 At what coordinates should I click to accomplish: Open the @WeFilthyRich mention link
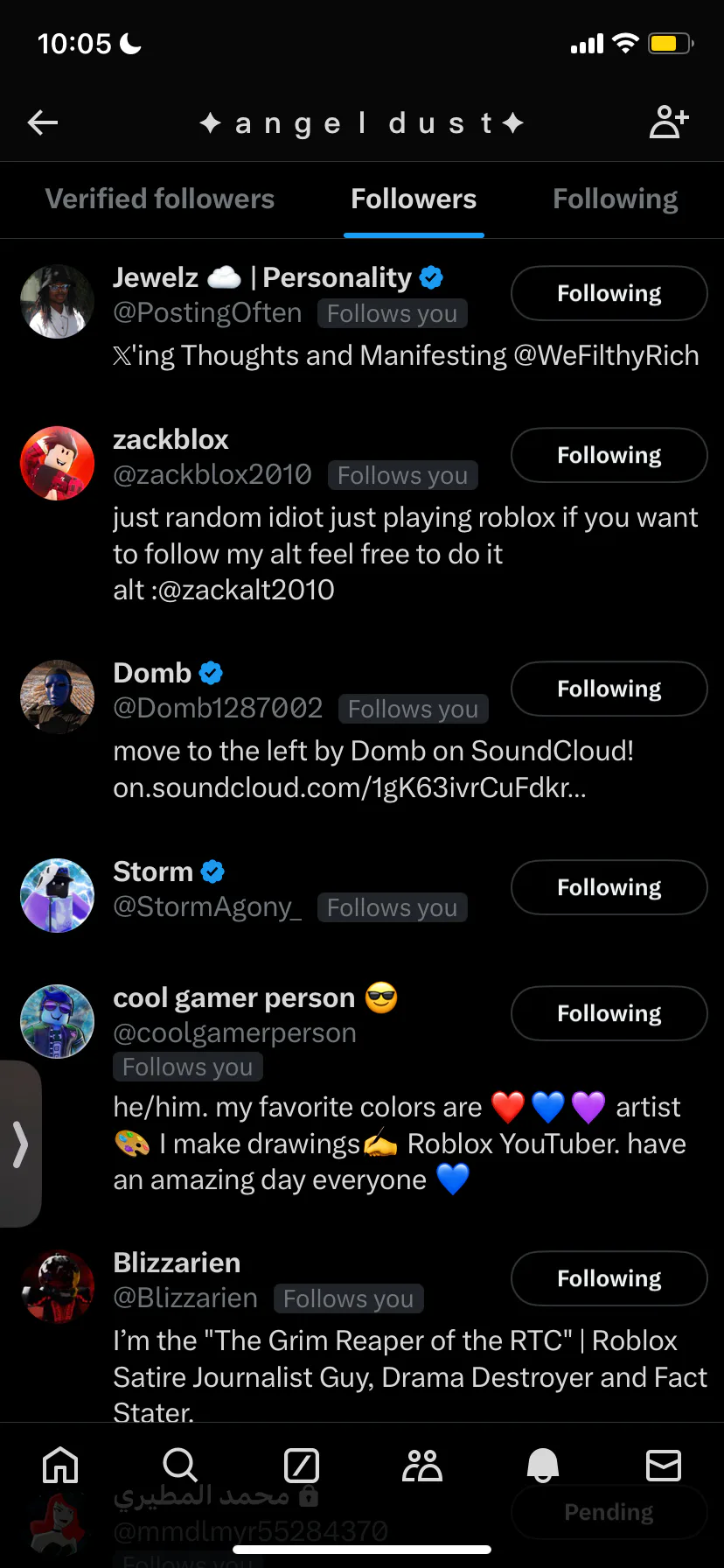[x=606, y=356]
